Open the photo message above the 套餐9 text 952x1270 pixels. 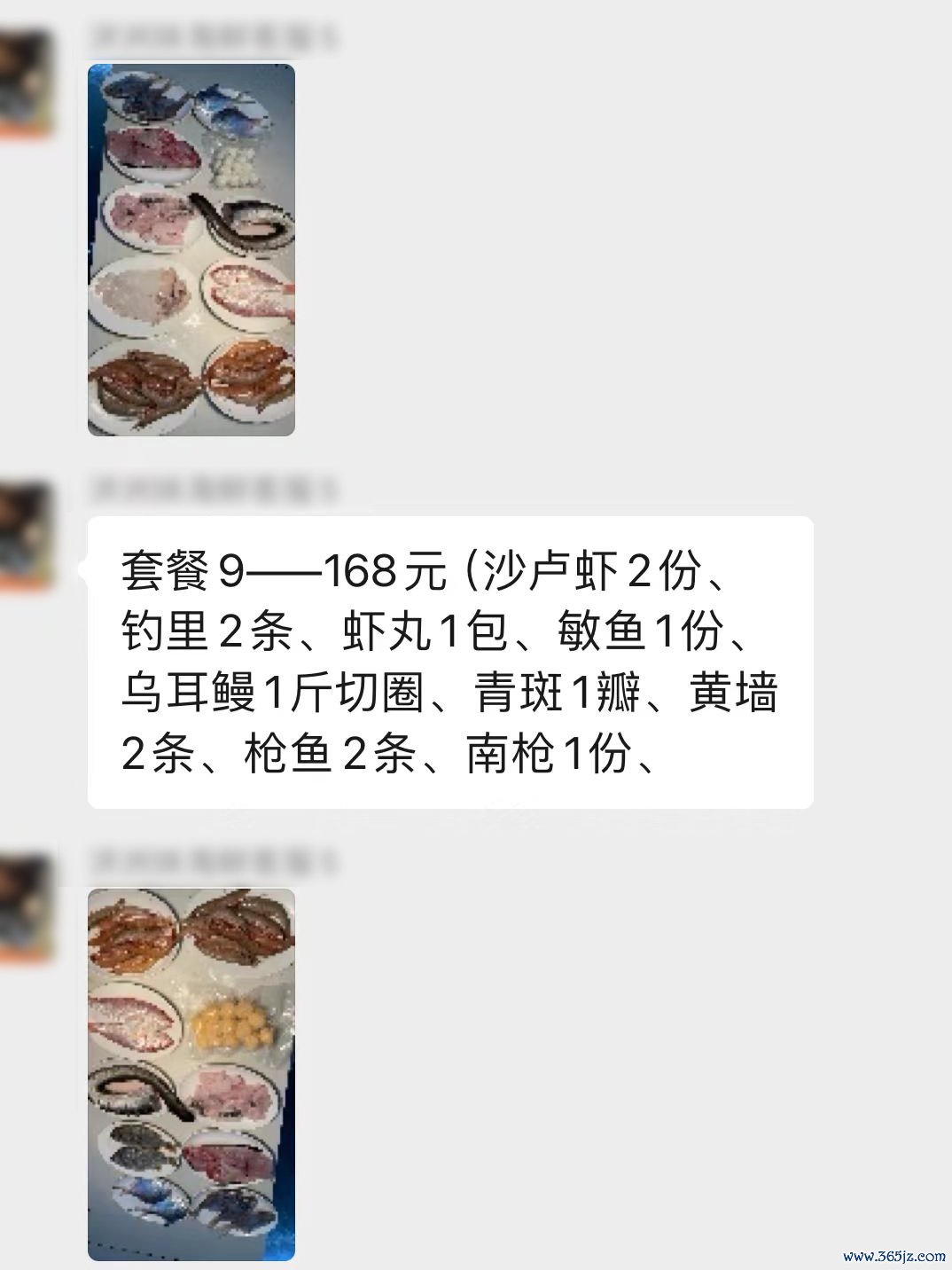tap(191, 250)
